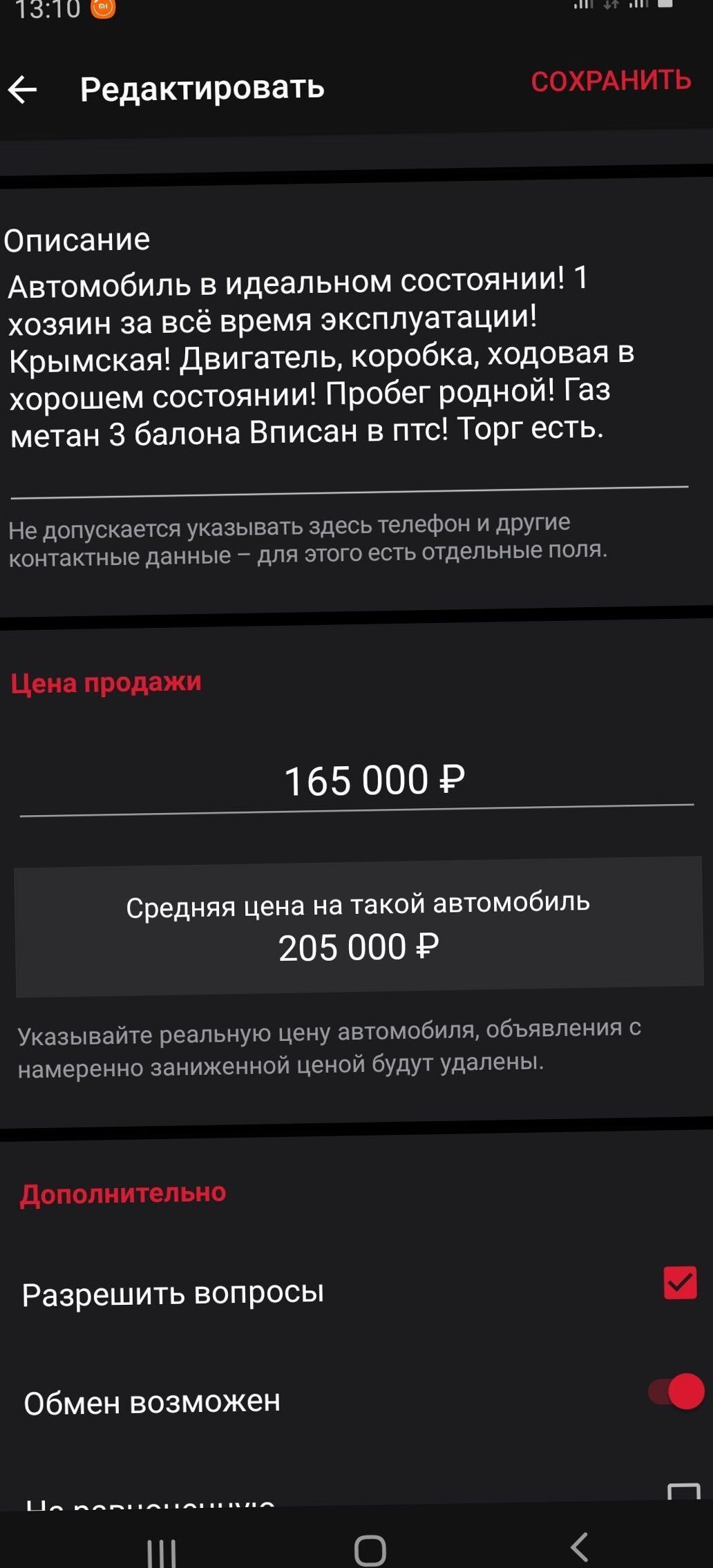Go to the home screen
The image size is (713, 1568).
click(370, 1549)
